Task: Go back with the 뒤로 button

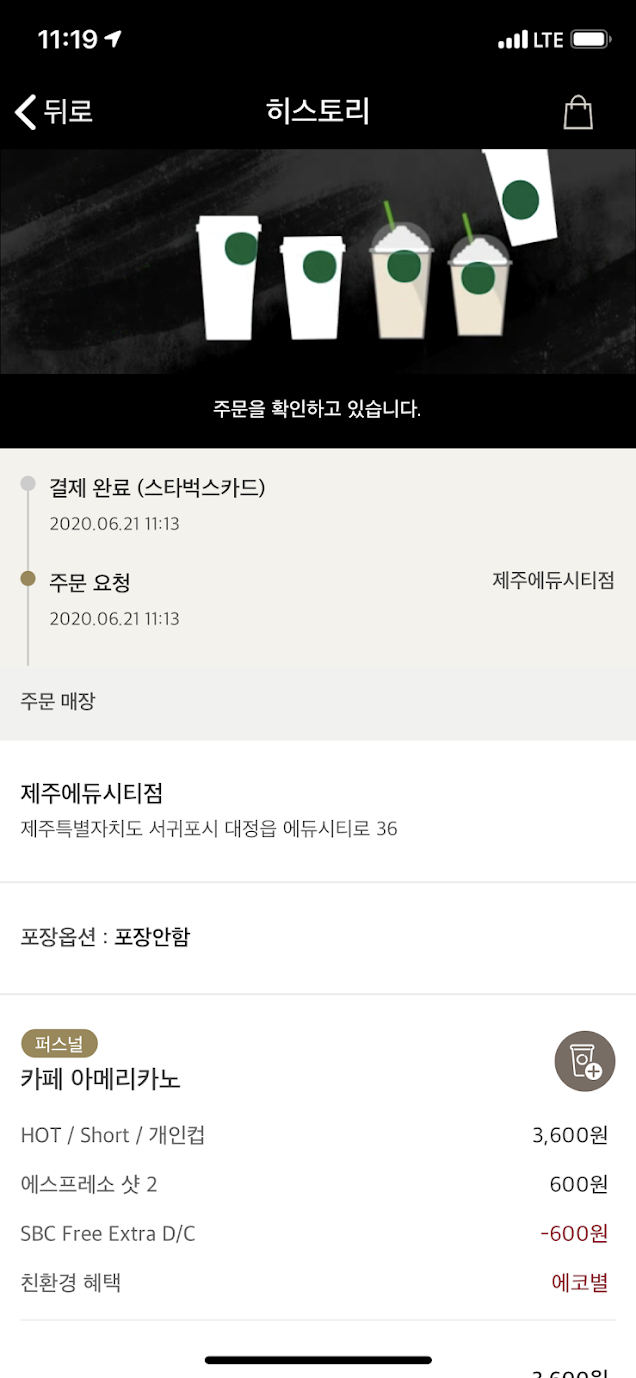Action: pyautogui.click(x=54, y=111)
